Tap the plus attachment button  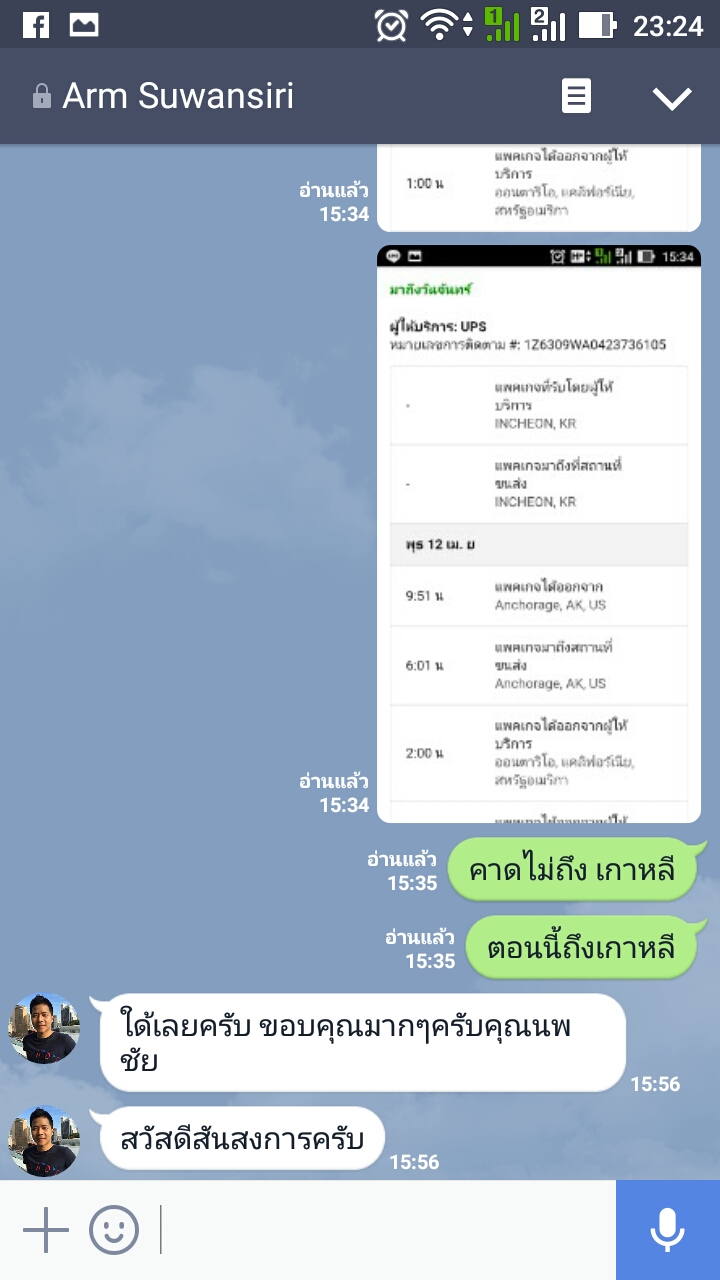click(x=45, y=1230)
